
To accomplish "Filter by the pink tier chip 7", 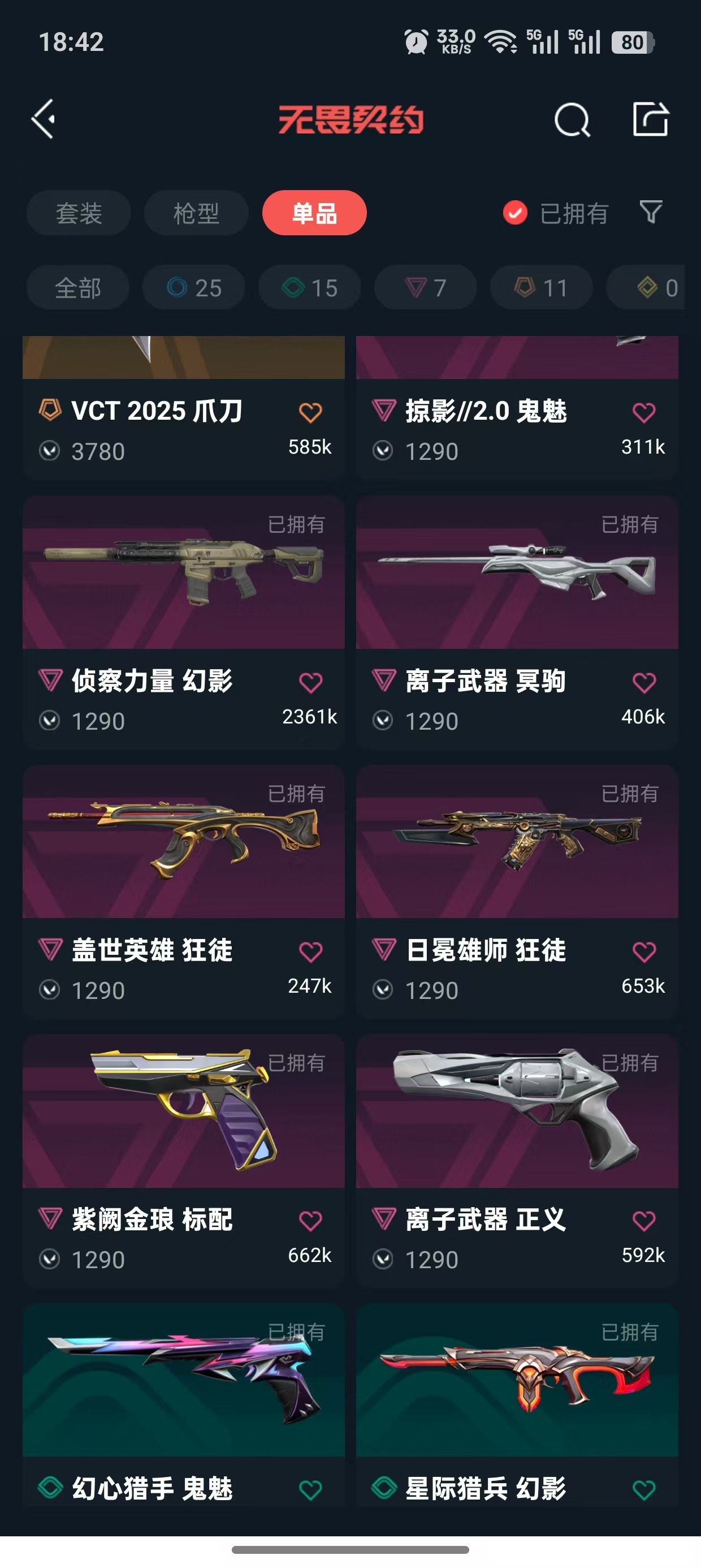I will pyautogui.click(x=425, y=288).
